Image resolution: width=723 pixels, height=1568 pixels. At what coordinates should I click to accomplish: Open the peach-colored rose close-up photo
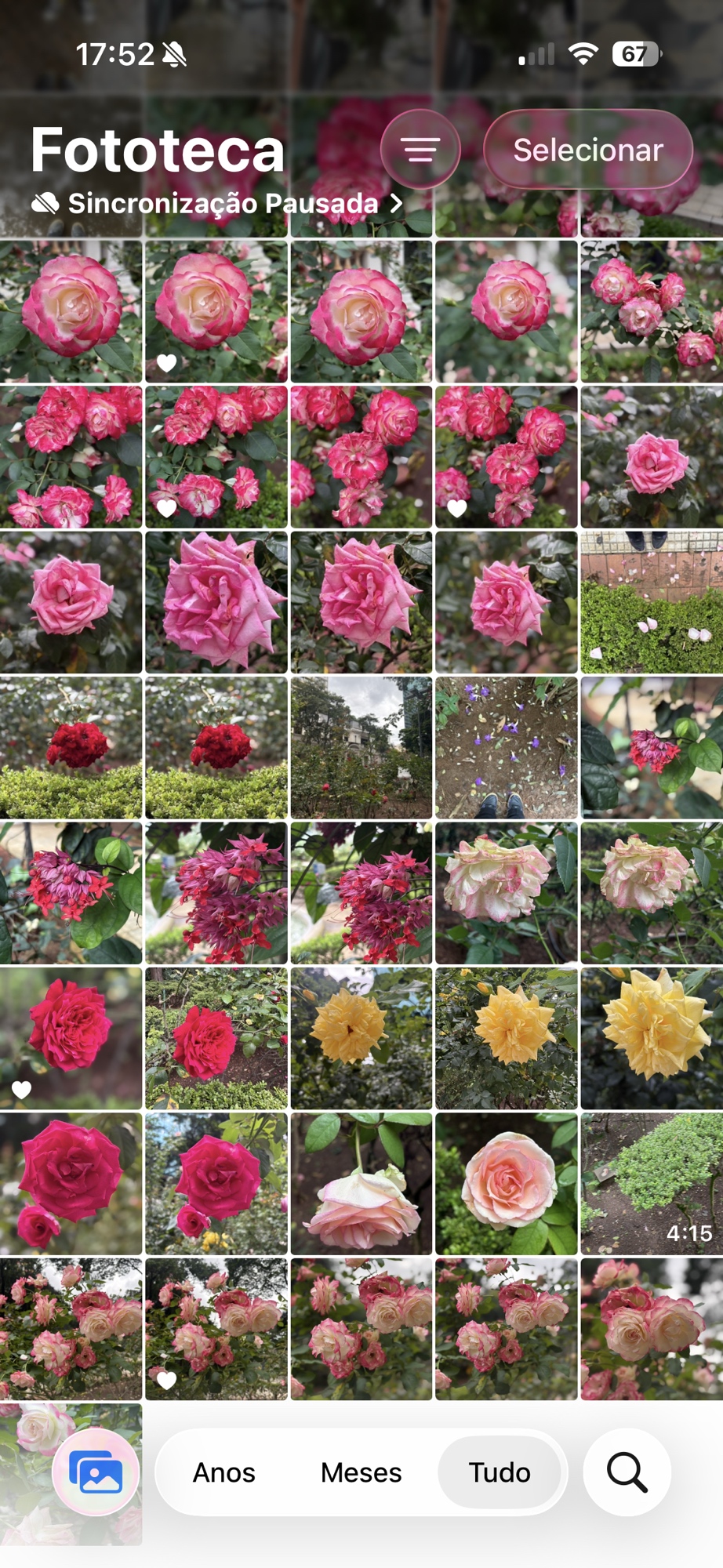point(506,1183)
